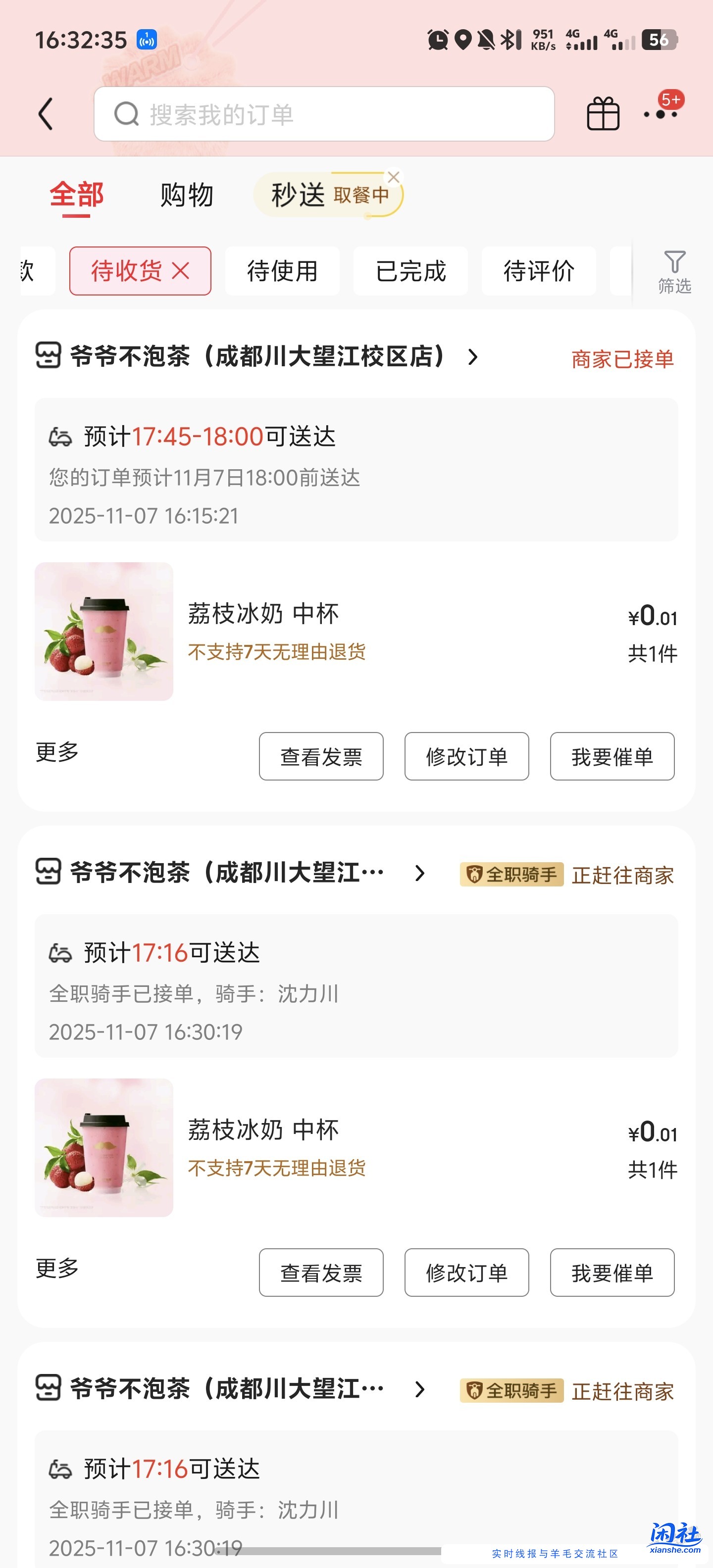Remove the 待收货 filter via its × mark
713x1568 pixels.
tap(181, 271)
